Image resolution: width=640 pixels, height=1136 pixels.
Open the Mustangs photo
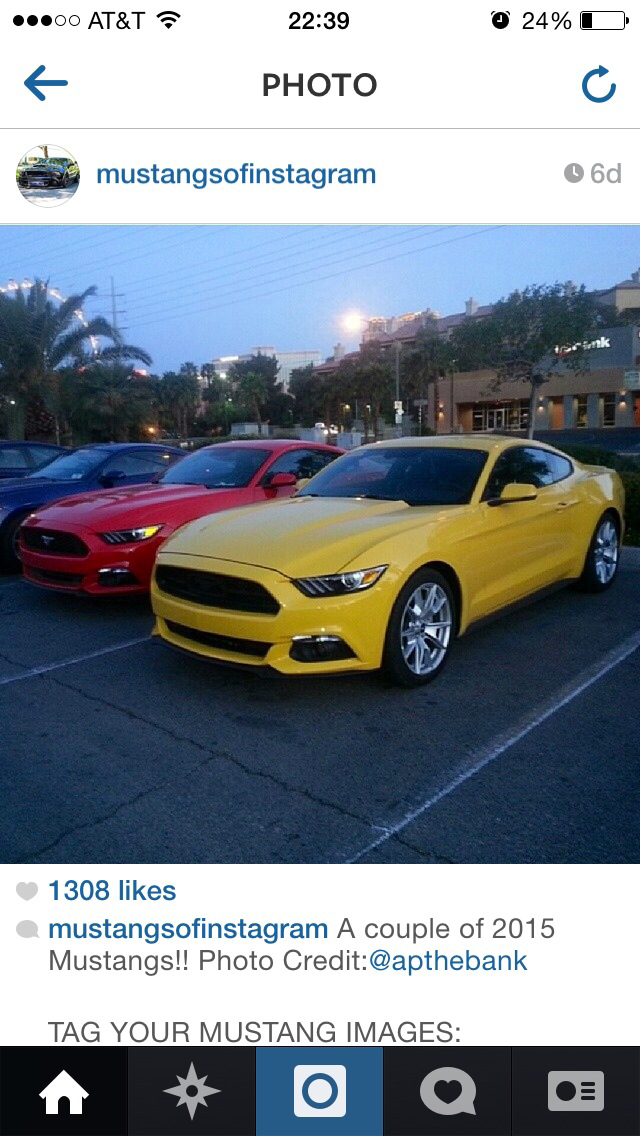coord(320,544)
